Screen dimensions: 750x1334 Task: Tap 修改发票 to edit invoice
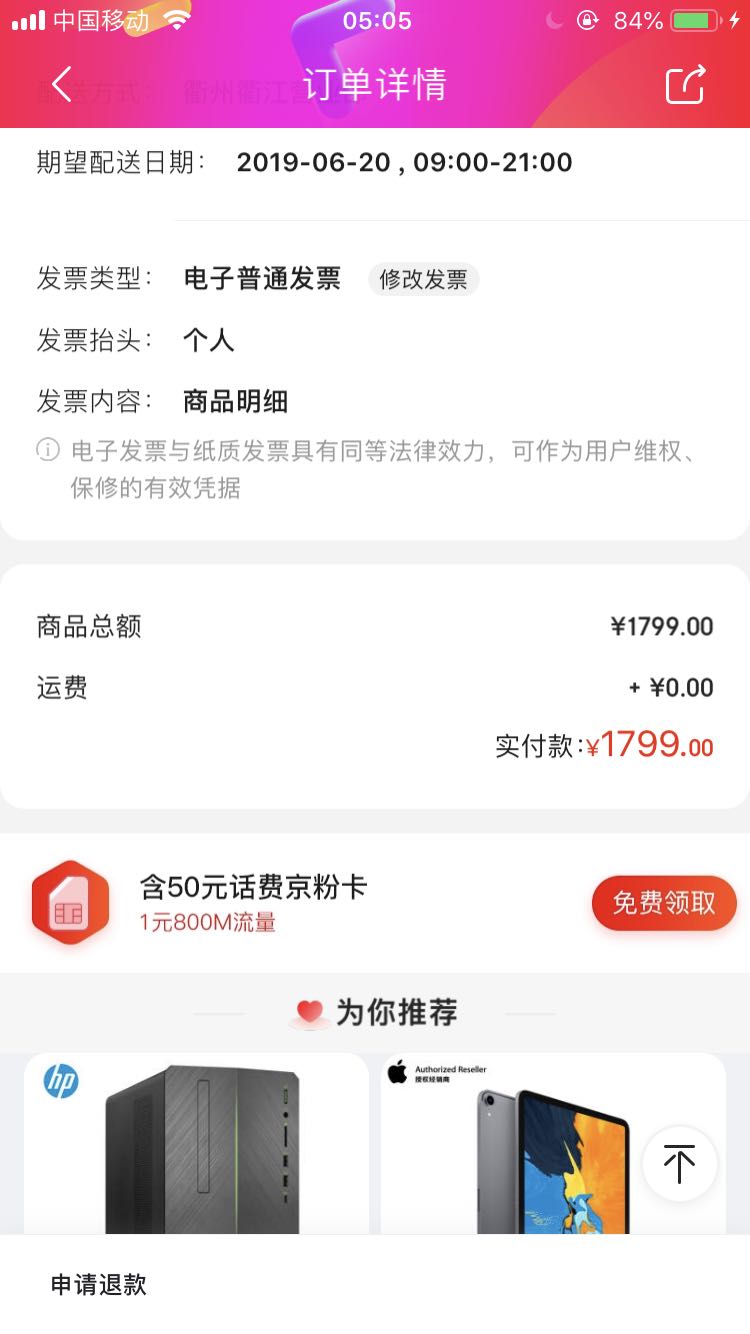pos(423,279)
